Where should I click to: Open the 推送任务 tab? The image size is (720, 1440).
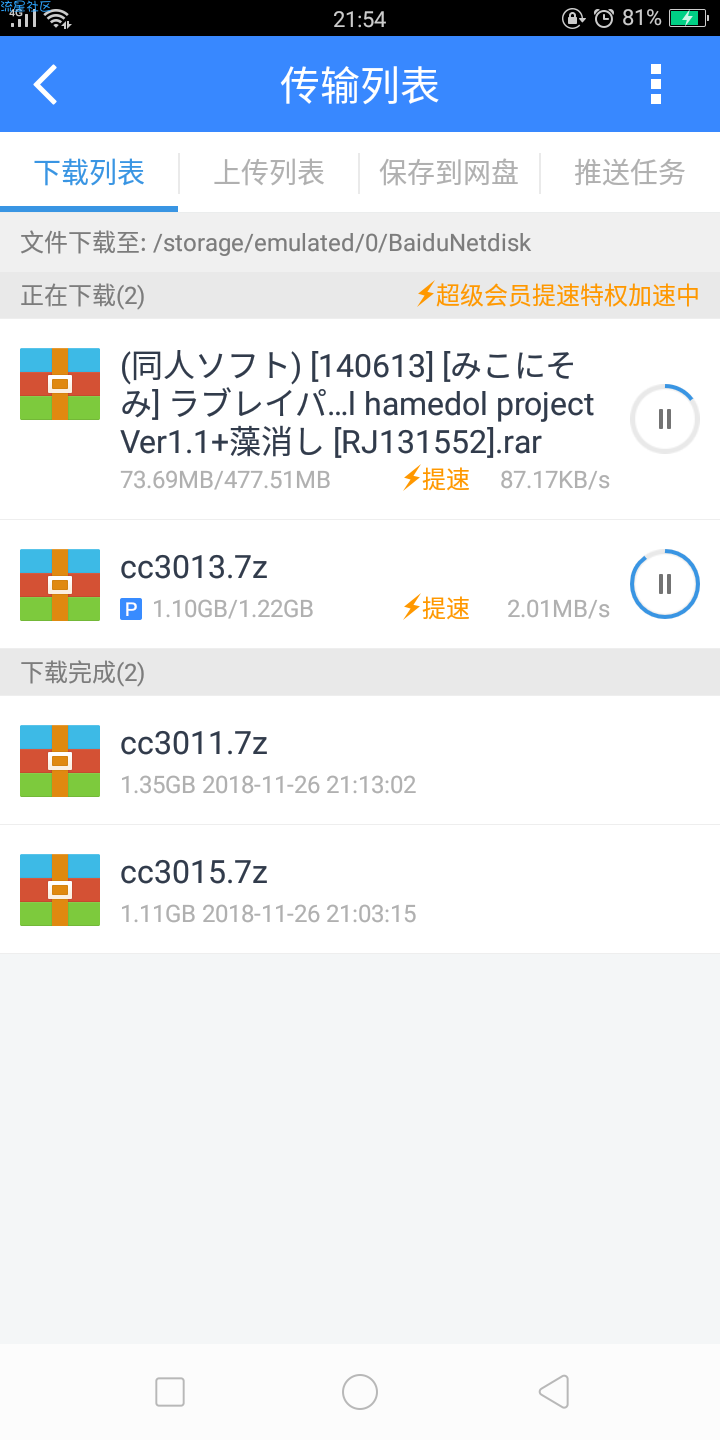(x=630, y=172)
